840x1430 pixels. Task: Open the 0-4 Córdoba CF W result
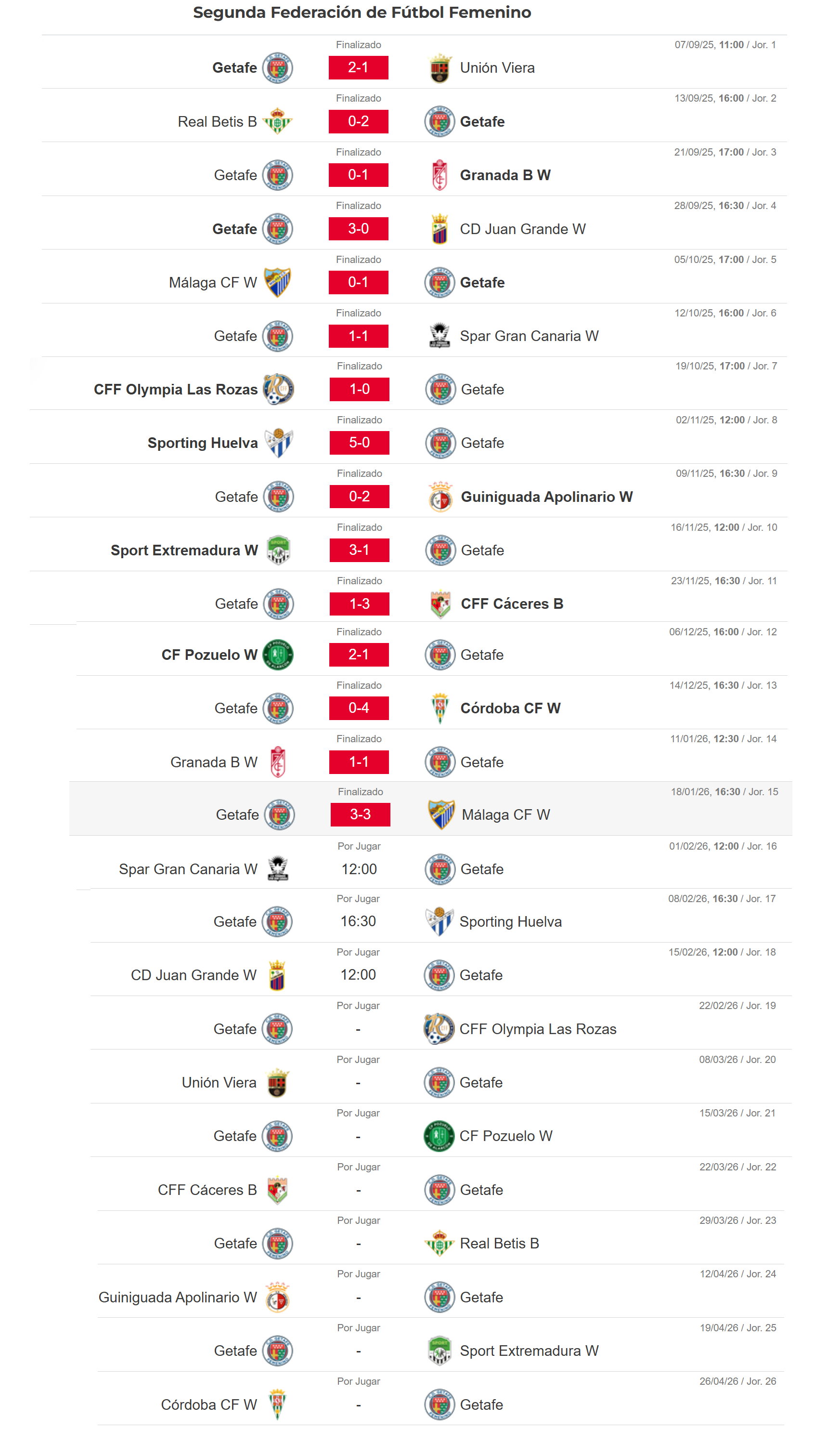click(359, 708)
